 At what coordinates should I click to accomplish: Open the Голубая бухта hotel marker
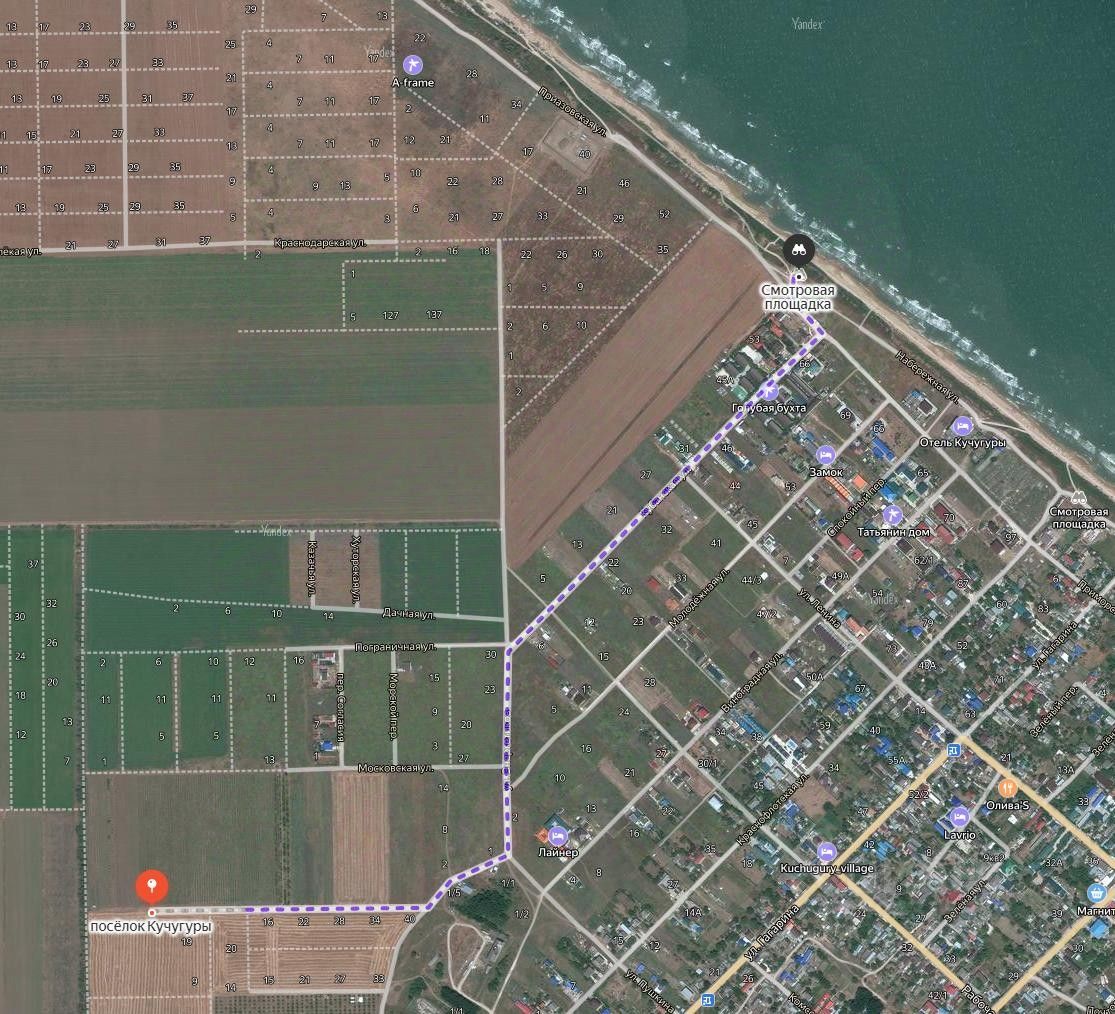(x=769, y=391)
